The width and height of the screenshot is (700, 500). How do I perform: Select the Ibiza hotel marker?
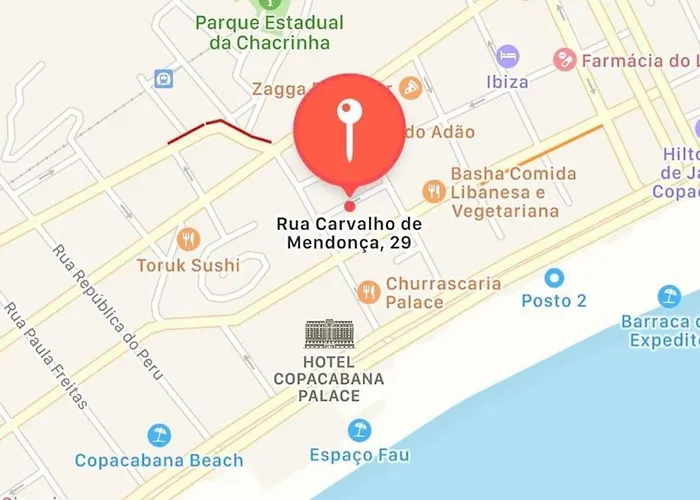click(507, 55)
